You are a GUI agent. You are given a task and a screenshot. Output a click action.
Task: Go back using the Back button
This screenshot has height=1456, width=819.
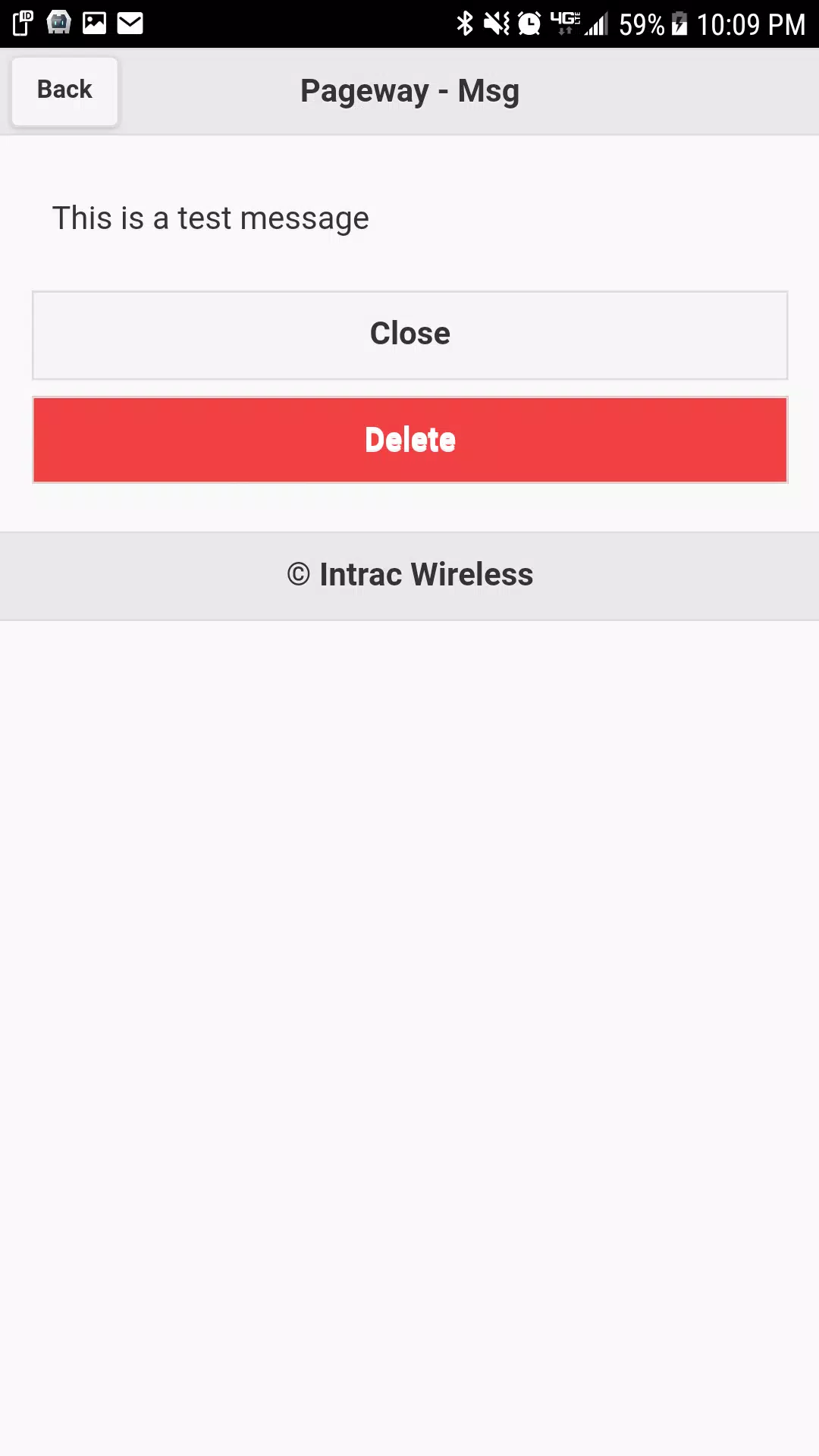click(64, 90)
